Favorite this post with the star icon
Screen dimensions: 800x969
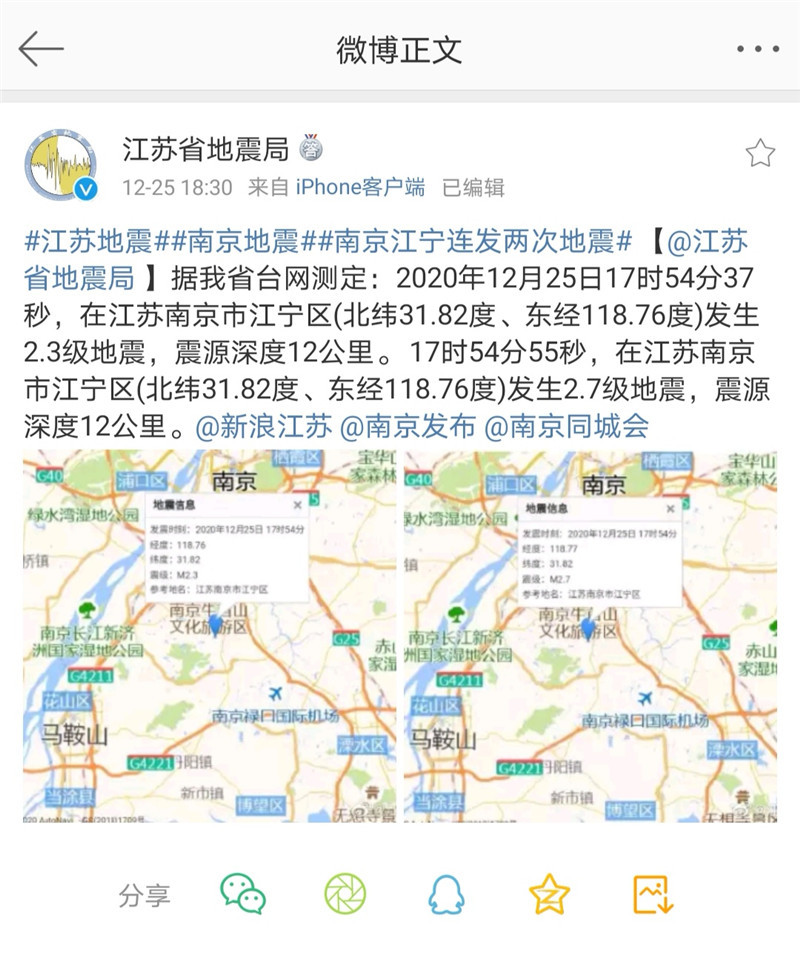pos(759,153)
